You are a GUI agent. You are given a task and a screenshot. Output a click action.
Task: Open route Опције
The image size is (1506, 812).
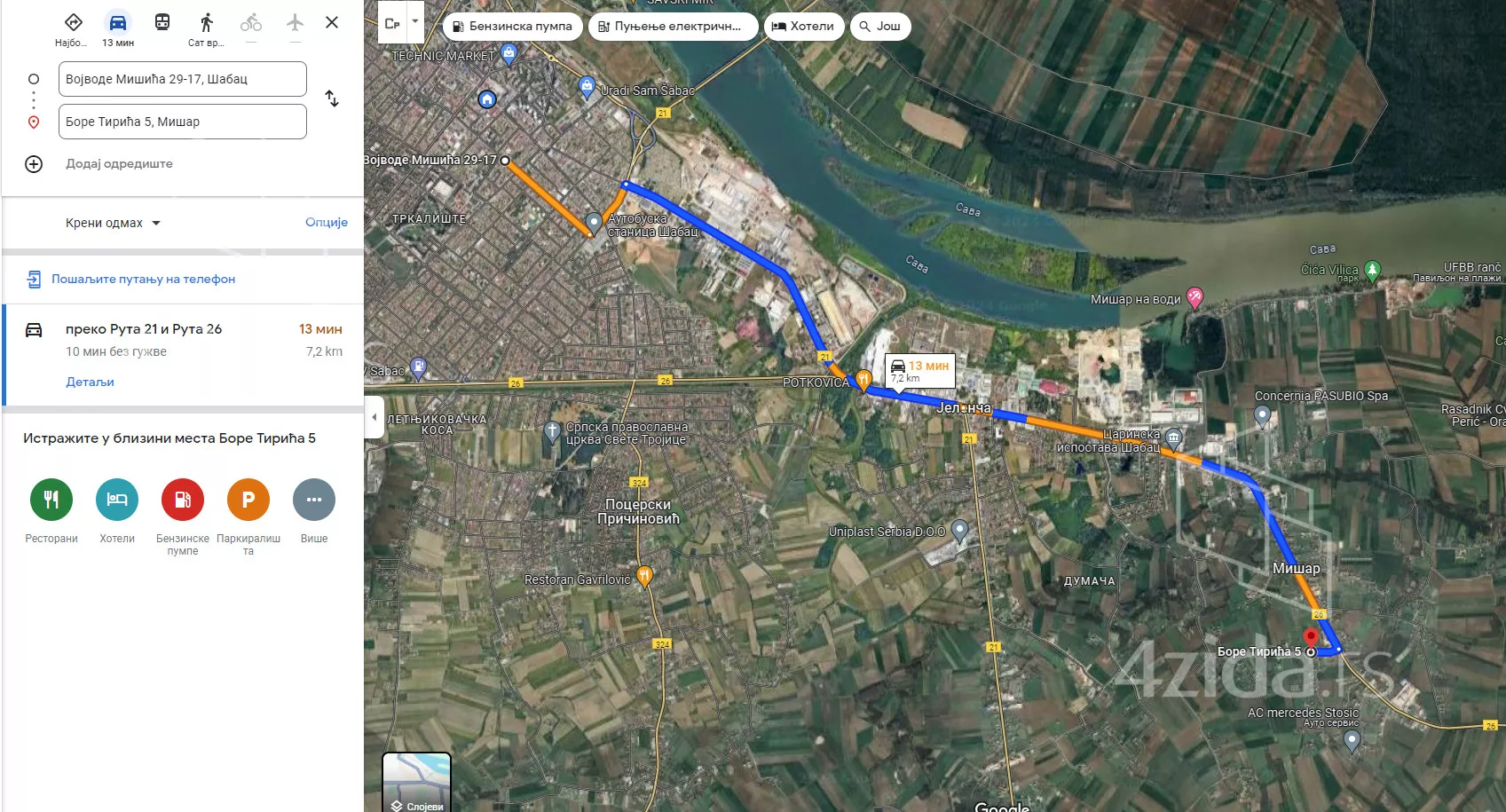326,223
